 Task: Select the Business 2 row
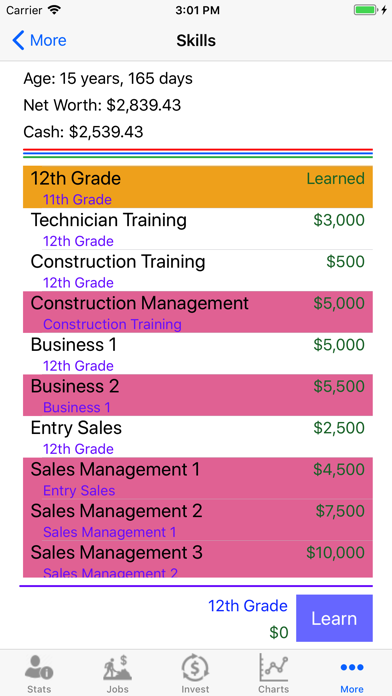198,395
